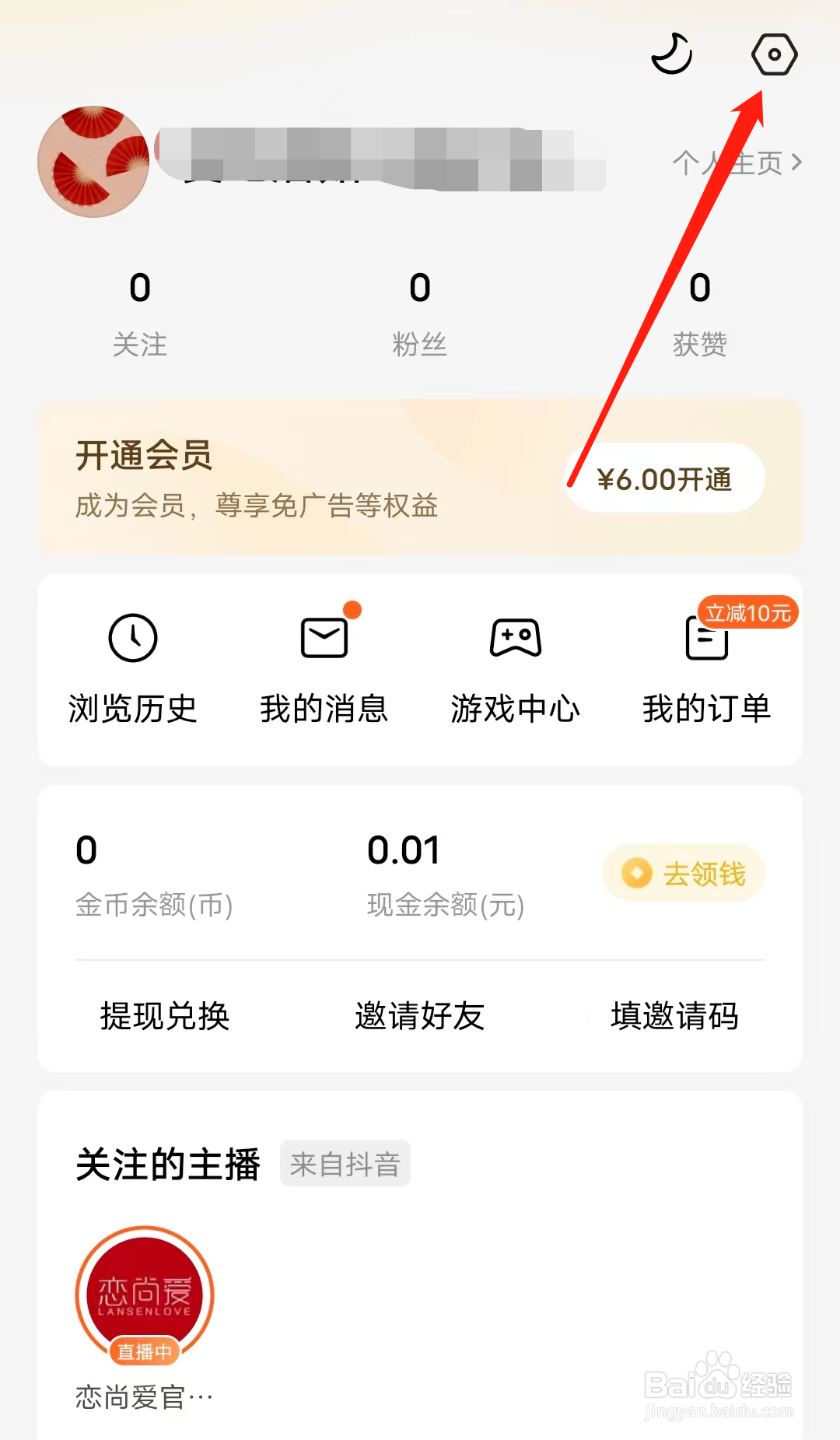This screenshot has height=1440, width=840.
Task: Open 提现兑换 withdrawal exchange
Action: point(163,1016)
